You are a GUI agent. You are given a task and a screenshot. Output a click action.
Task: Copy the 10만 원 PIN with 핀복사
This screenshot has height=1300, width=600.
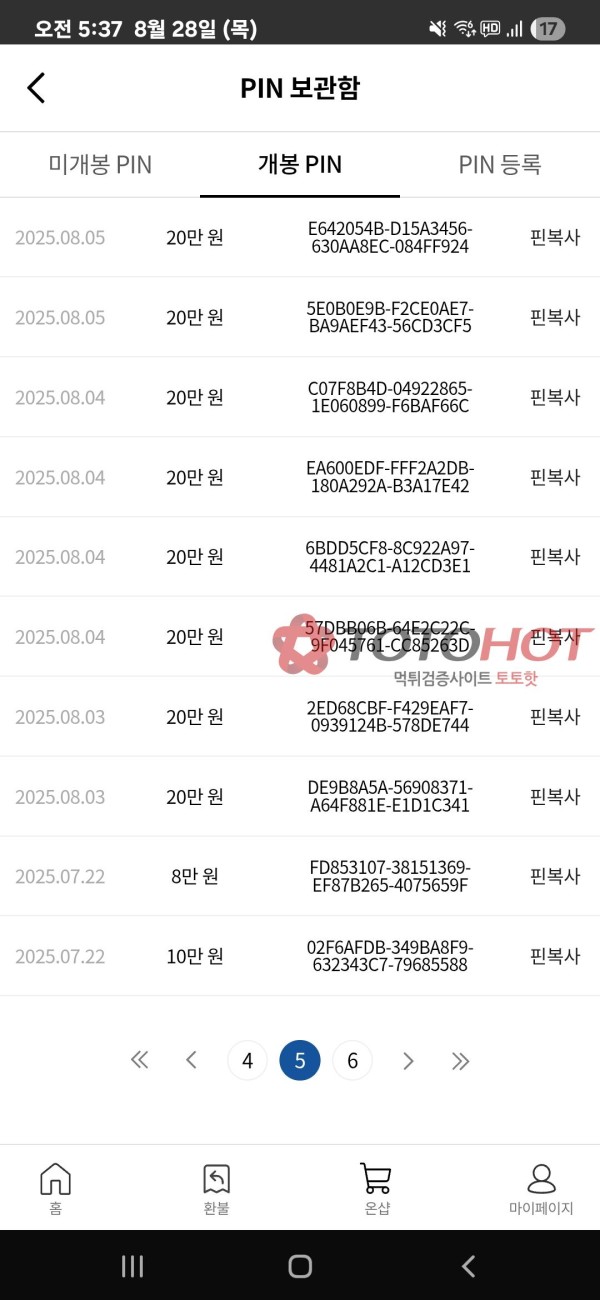click(x=555, y=956)
